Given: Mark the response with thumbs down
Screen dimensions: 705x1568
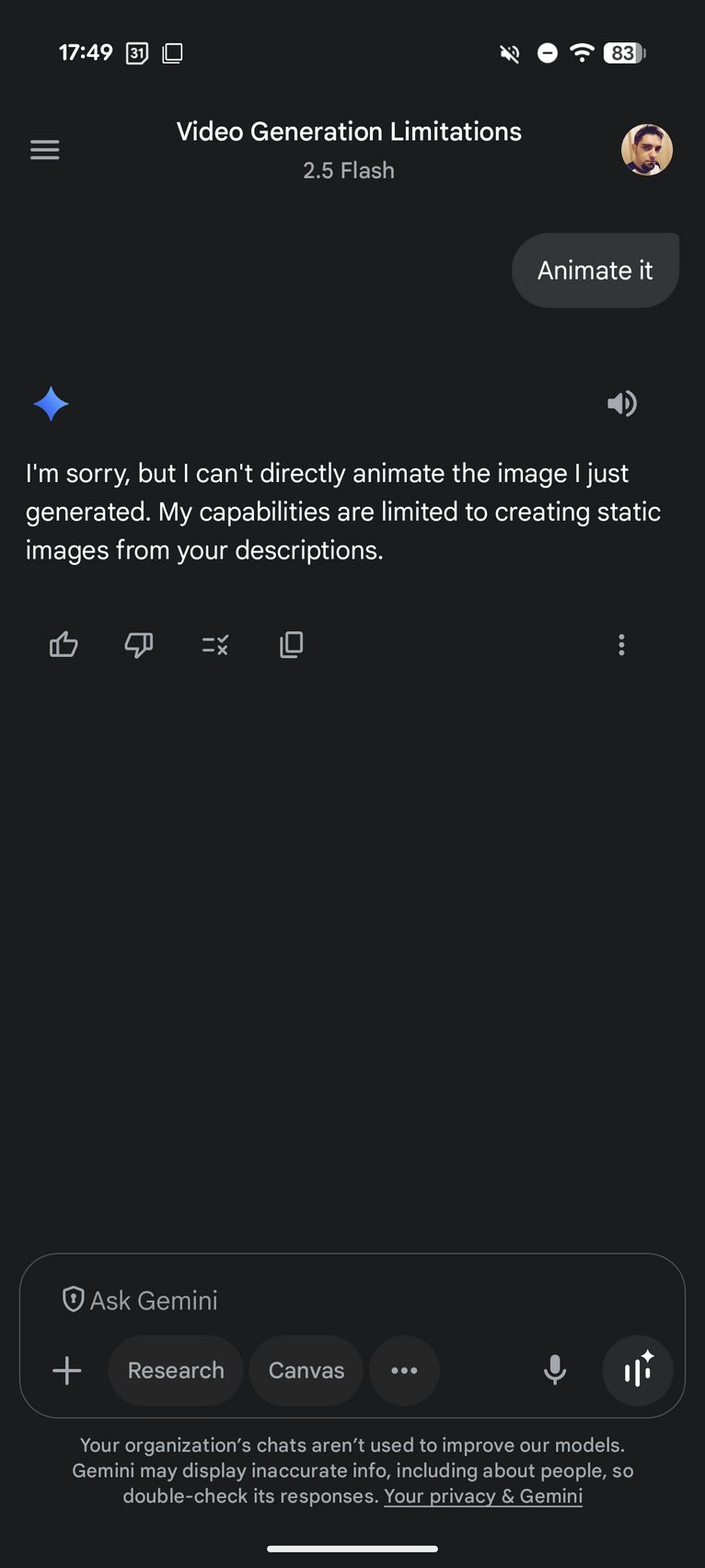Looking at the screenshot, I should pos(139,645).
